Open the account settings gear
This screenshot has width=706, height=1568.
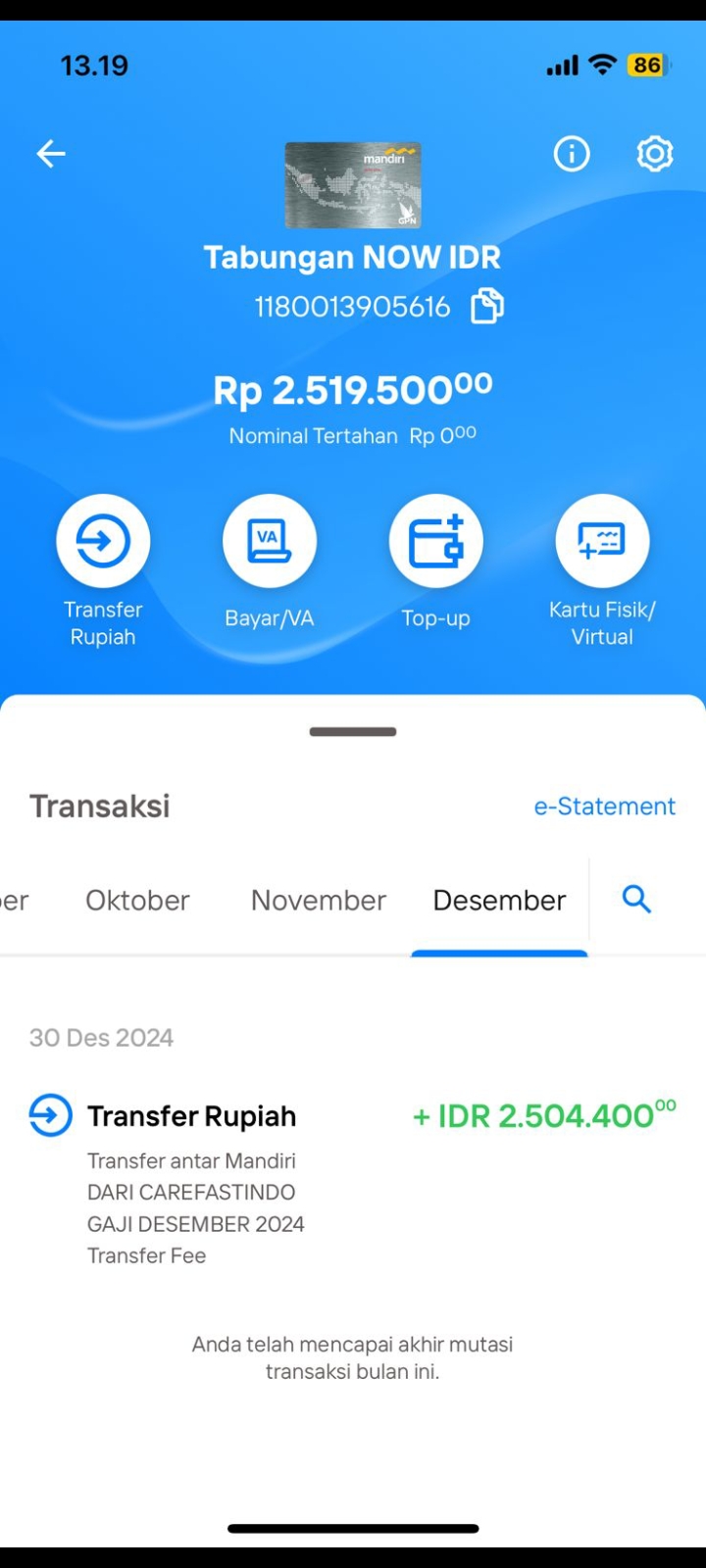655,153
